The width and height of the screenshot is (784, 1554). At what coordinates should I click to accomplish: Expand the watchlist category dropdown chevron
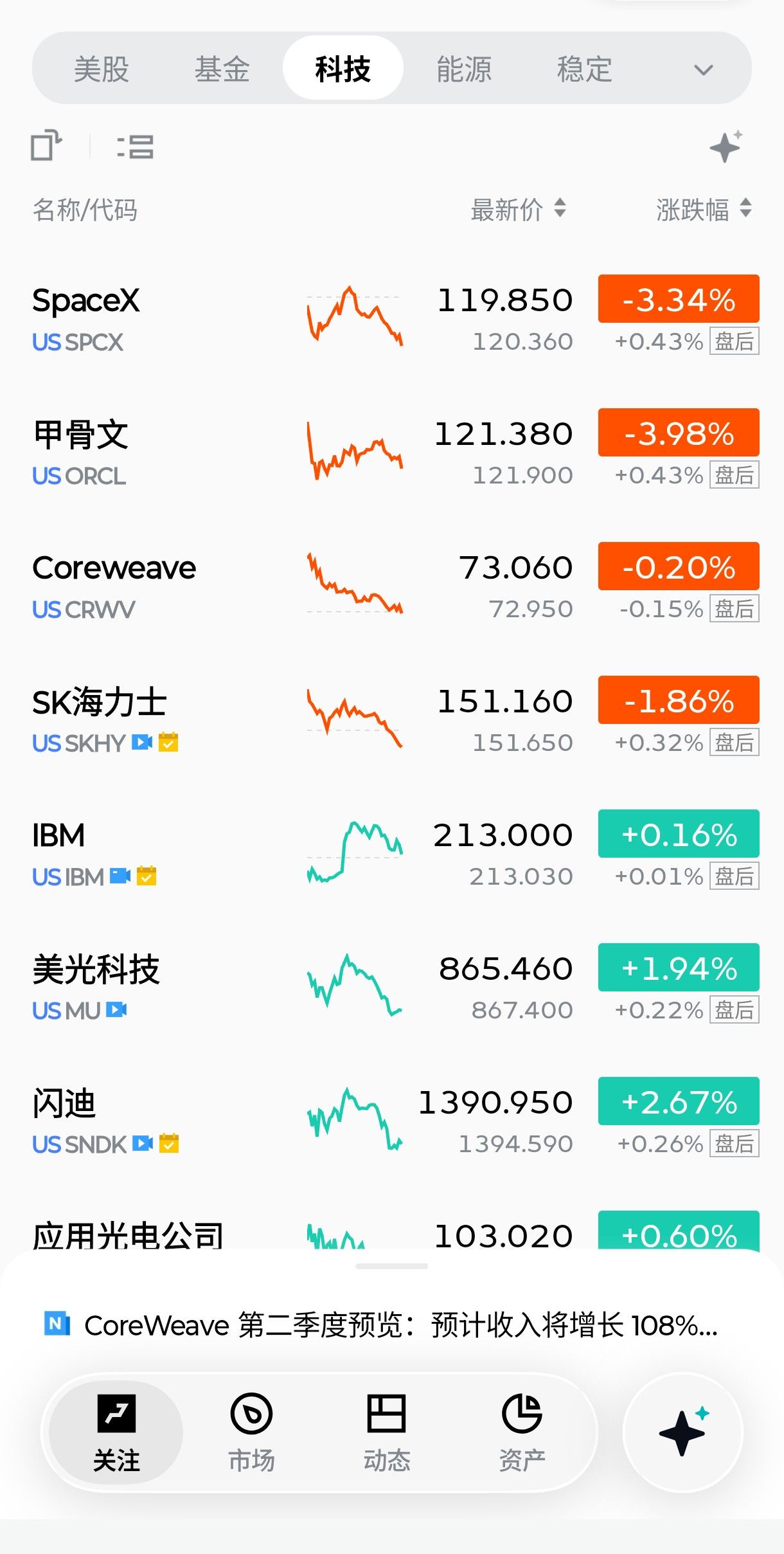tap(704, 69)
